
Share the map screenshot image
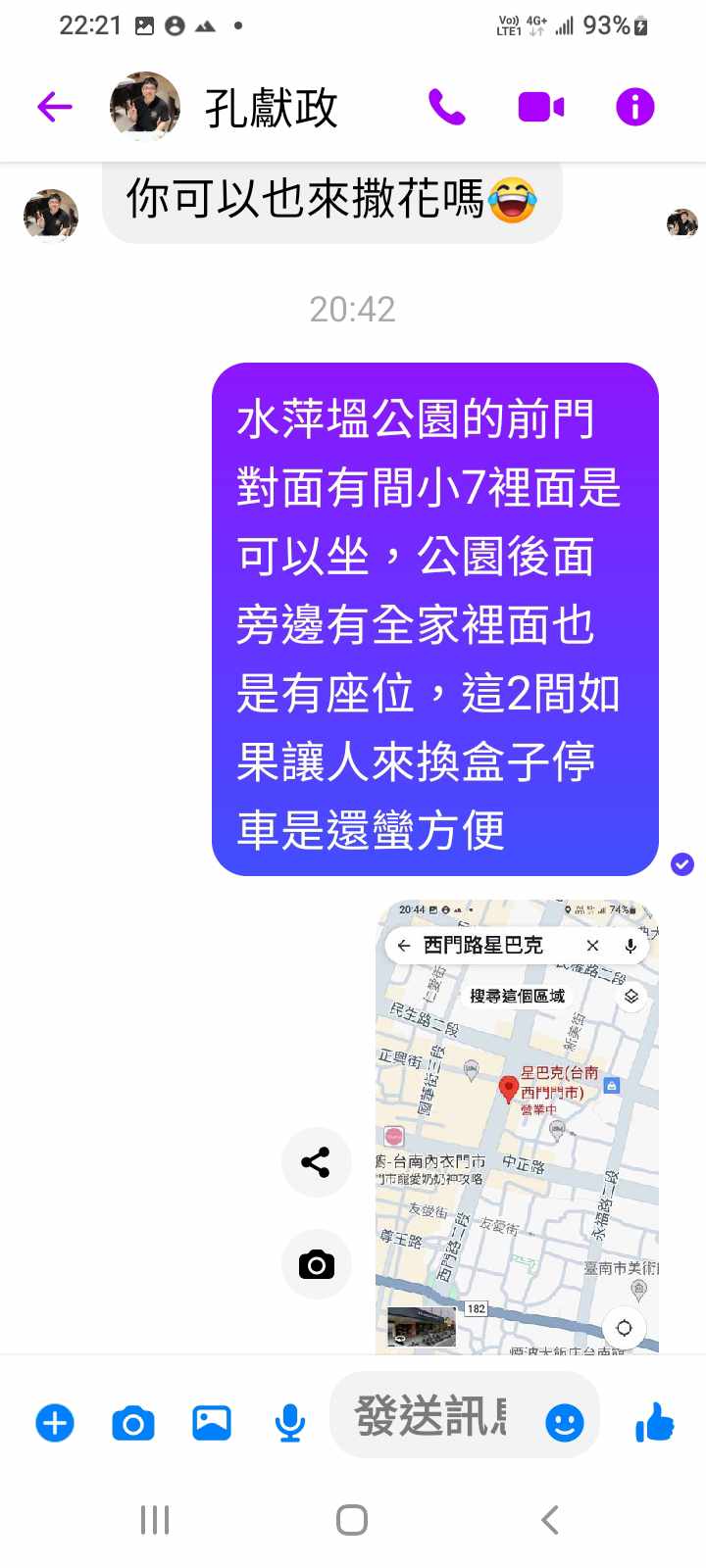click(x=316, y=1163)
